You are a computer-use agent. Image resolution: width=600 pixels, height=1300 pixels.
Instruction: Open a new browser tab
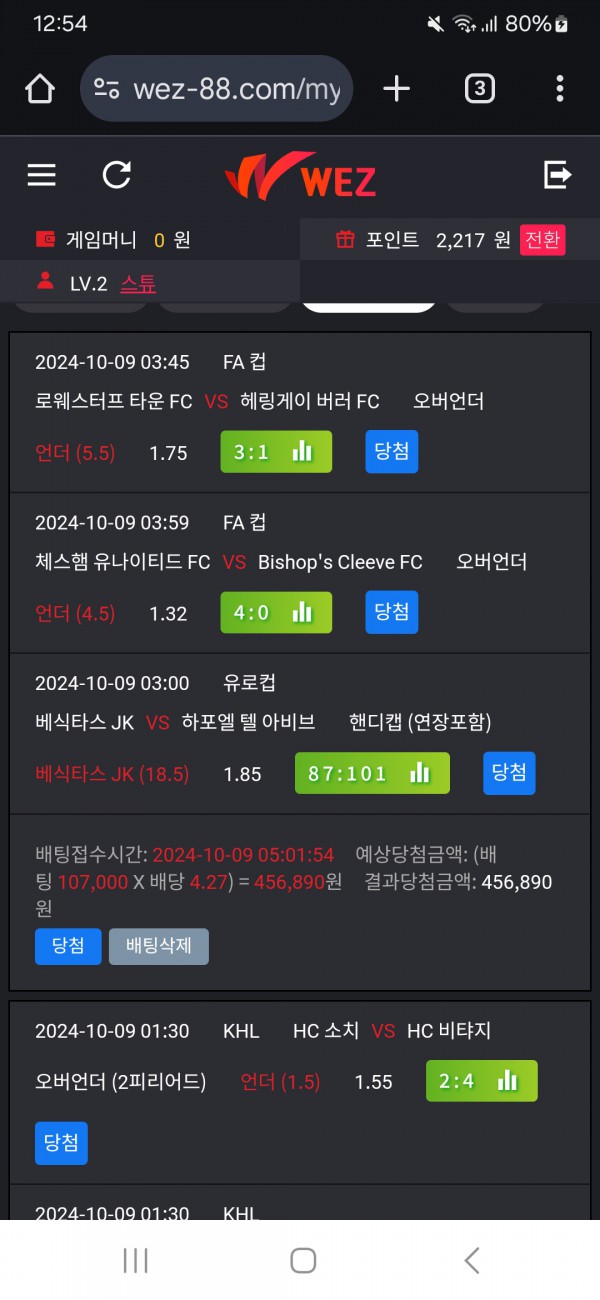pos(397,89)
